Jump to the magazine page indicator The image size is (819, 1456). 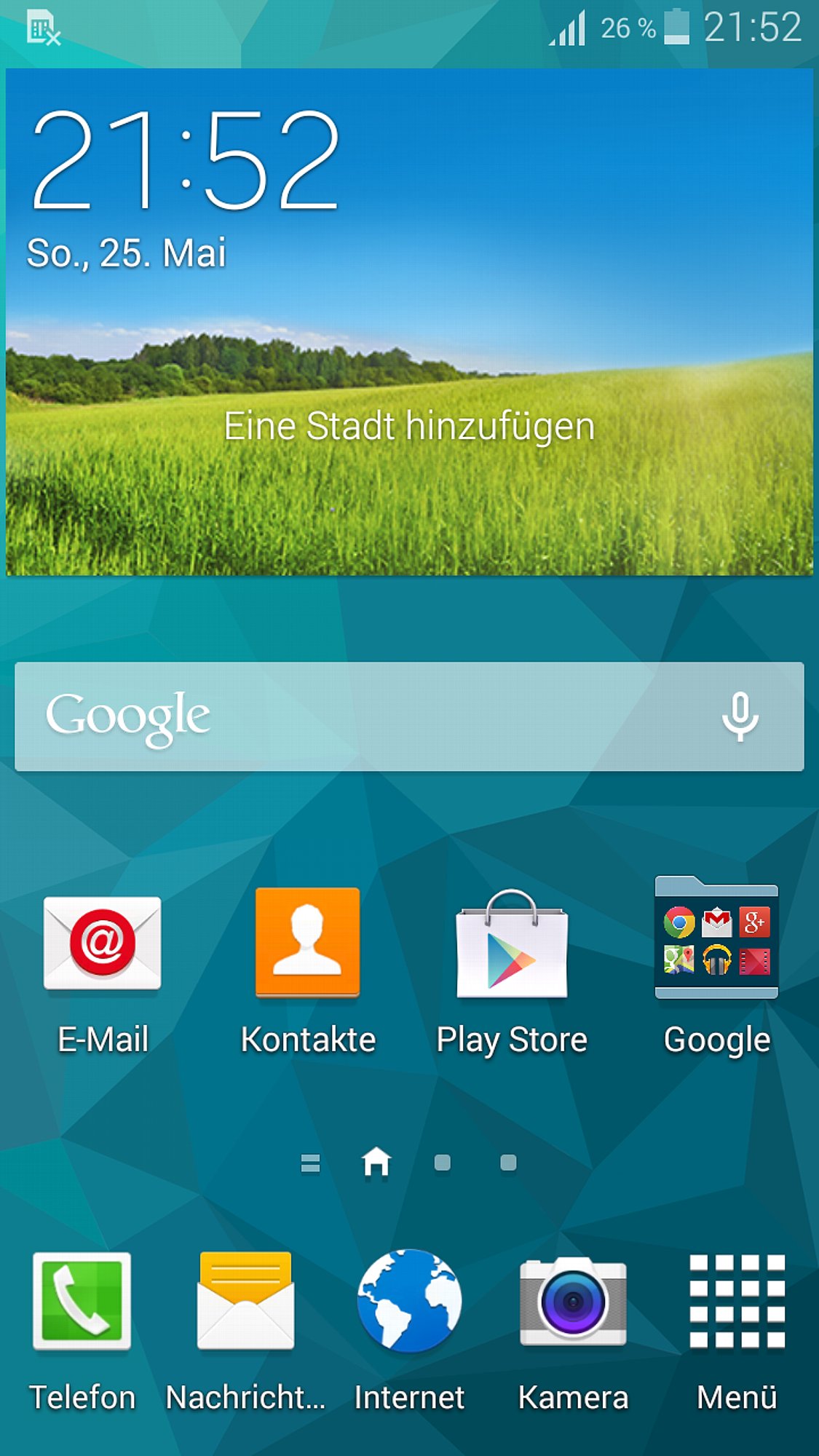tap(310, 1163)
